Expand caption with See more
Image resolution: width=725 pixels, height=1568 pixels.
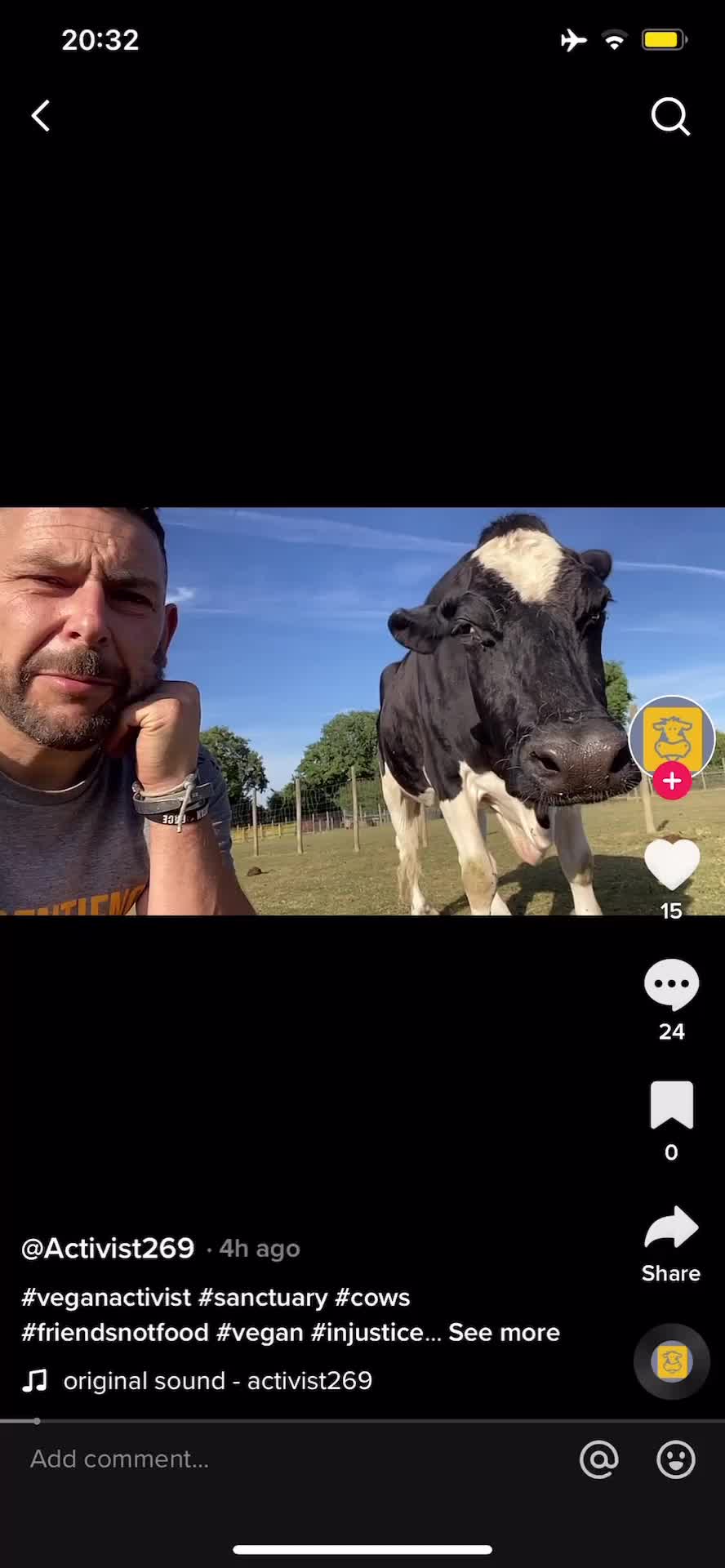[x=504, y=1332]
